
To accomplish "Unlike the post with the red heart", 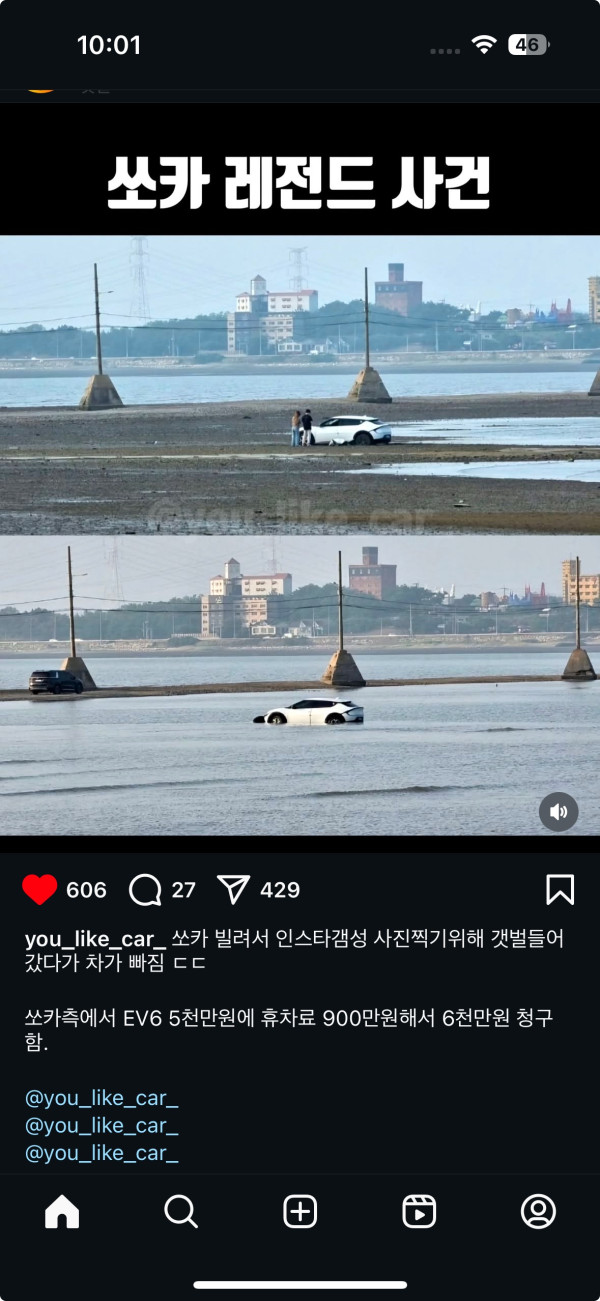I will 40,889.
